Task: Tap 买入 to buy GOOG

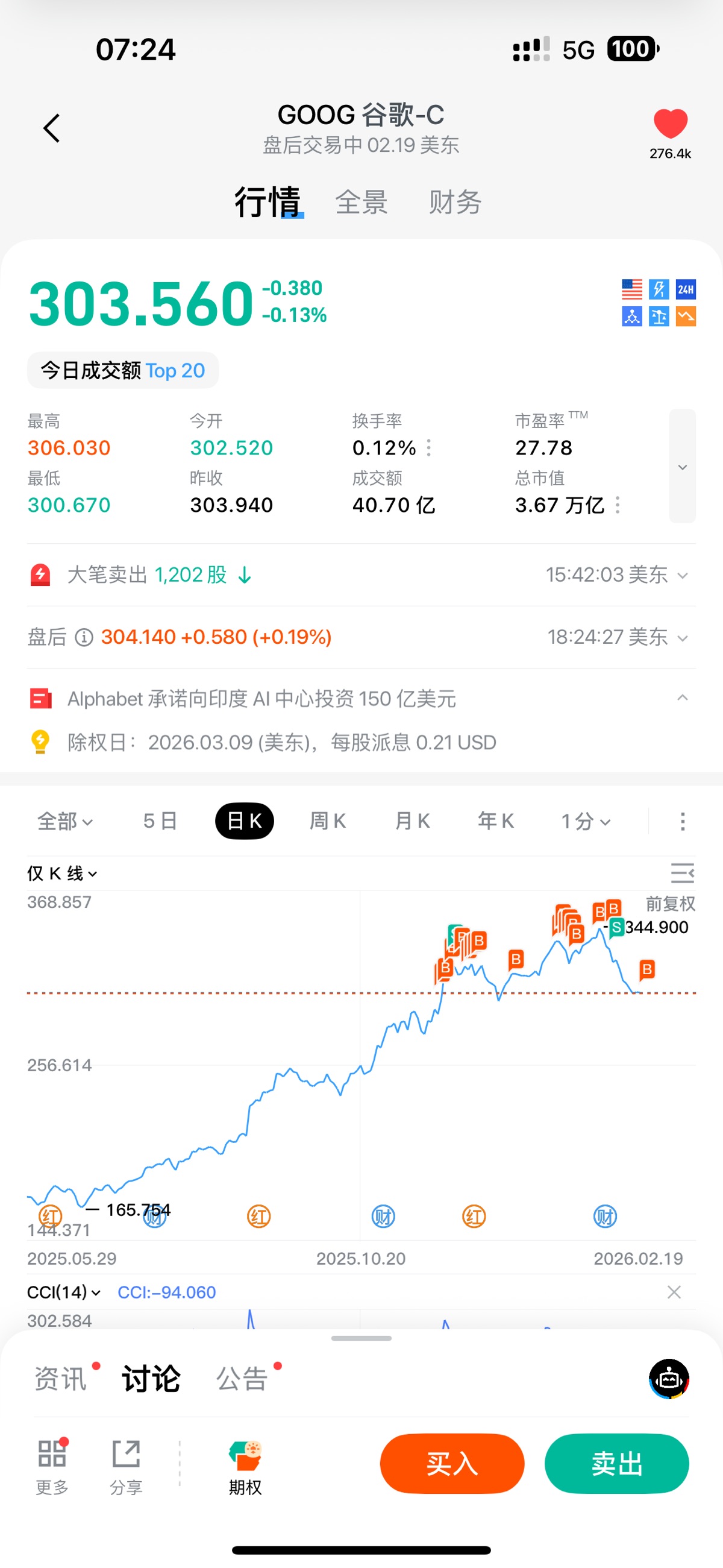Action: (451, 1463)
